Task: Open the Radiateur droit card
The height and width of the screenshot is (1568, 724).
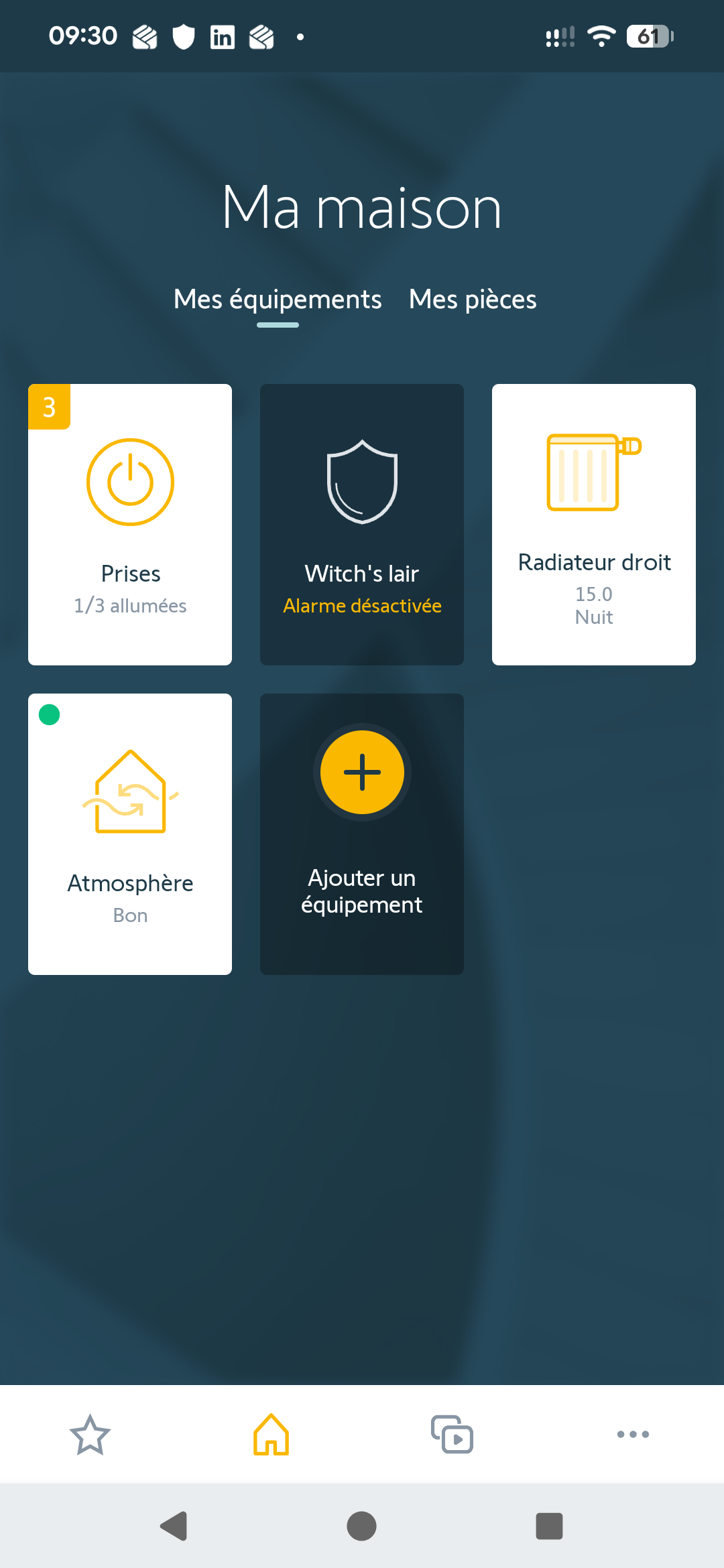Action: click(x=594, y=524)
